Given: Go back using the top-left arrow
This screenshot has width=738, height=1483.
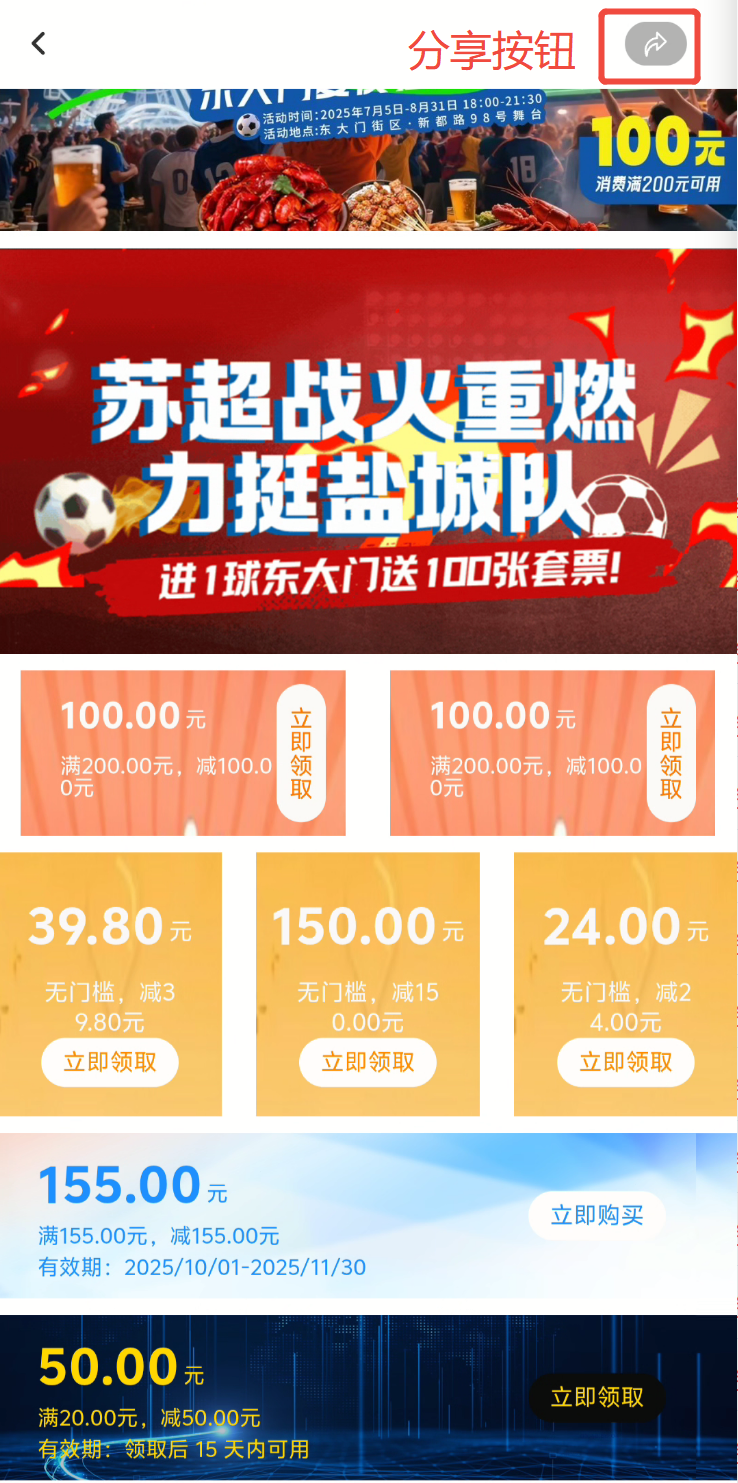Looking at the screenshot, I should pos(39,43).
